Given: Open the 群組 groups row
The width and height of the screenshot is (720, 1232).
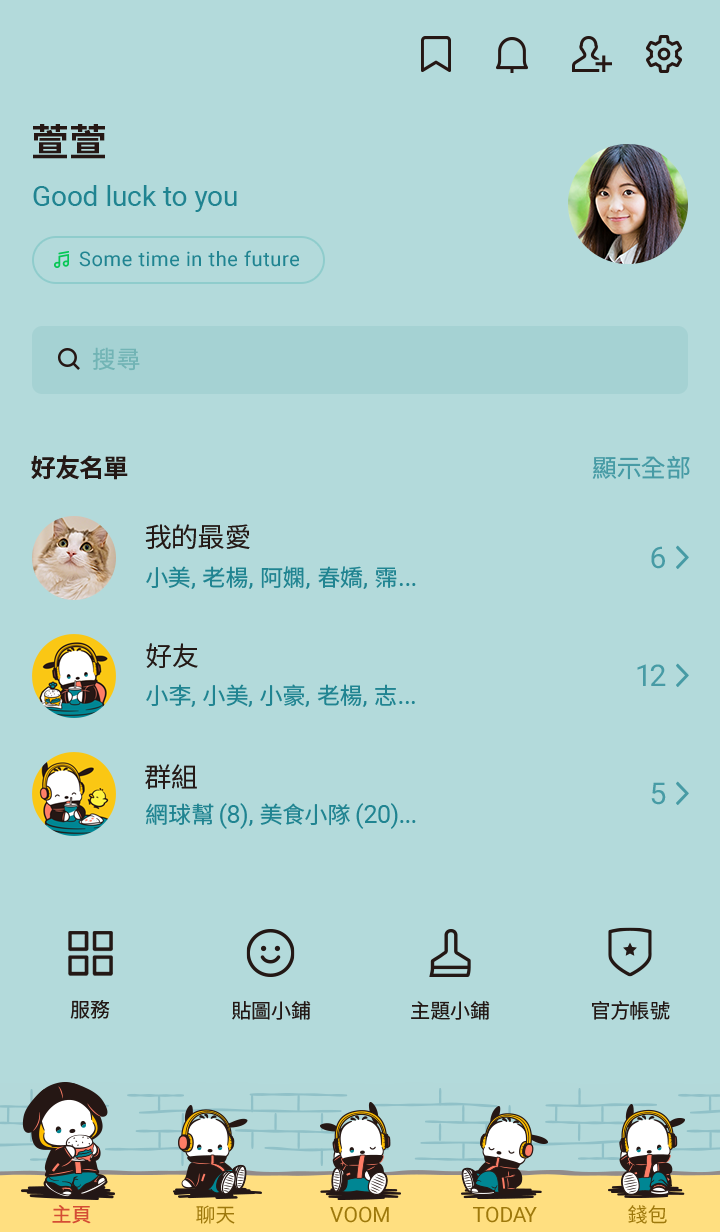Looking at the screenshot, I should [360, 794].
